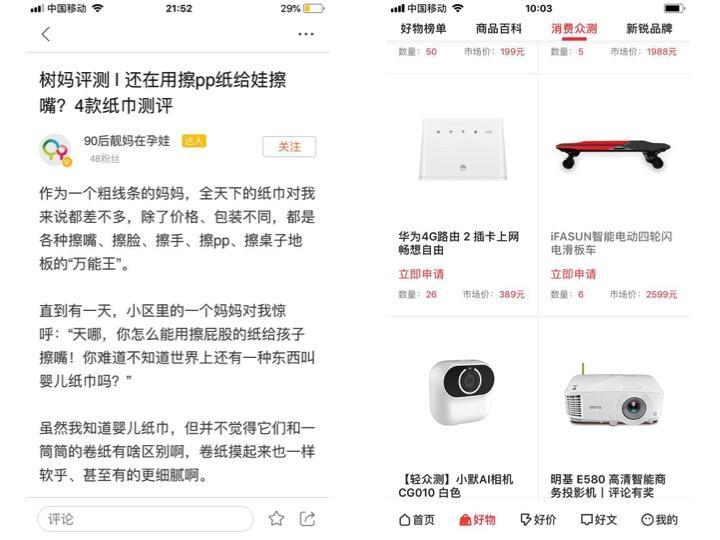
Task: Open the three-dot overflow menu
Action: 306,34
